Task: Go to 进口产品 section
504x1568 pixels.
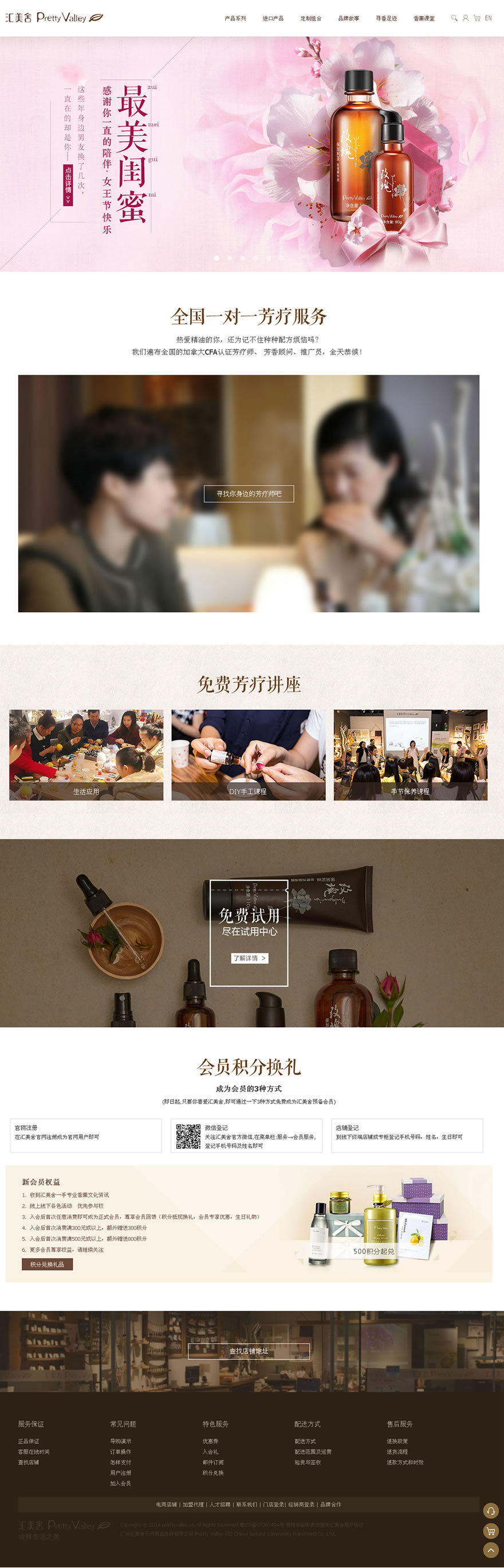Action: pos(273,19)
